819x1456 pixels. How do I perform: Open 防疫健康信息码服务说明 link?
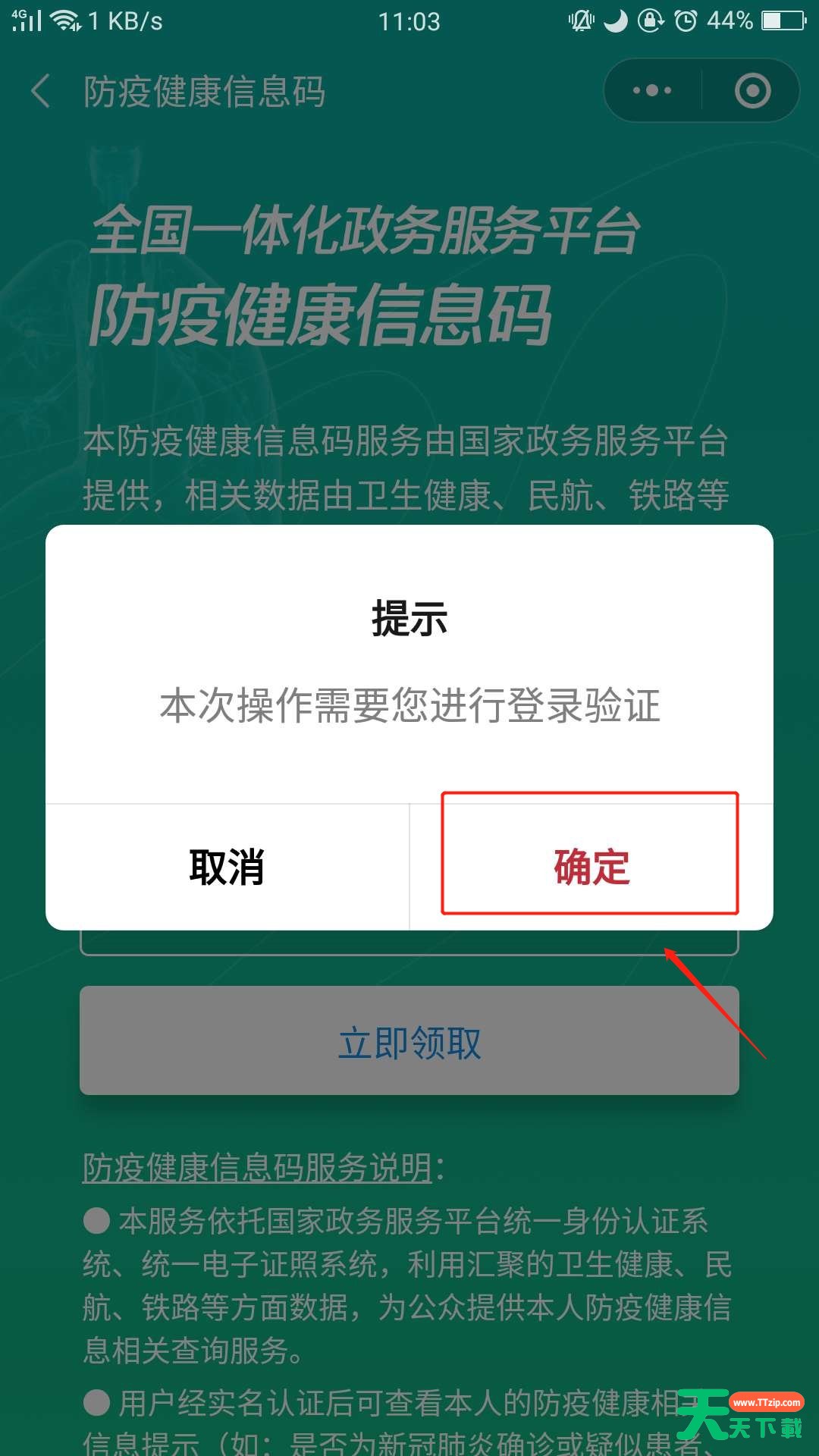258,1168
